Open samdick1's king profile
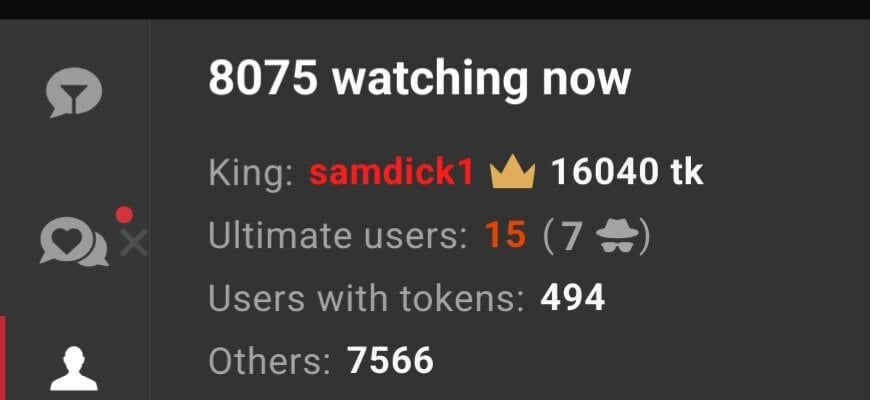The image size is (870, 400). click(x=390, y=173)
